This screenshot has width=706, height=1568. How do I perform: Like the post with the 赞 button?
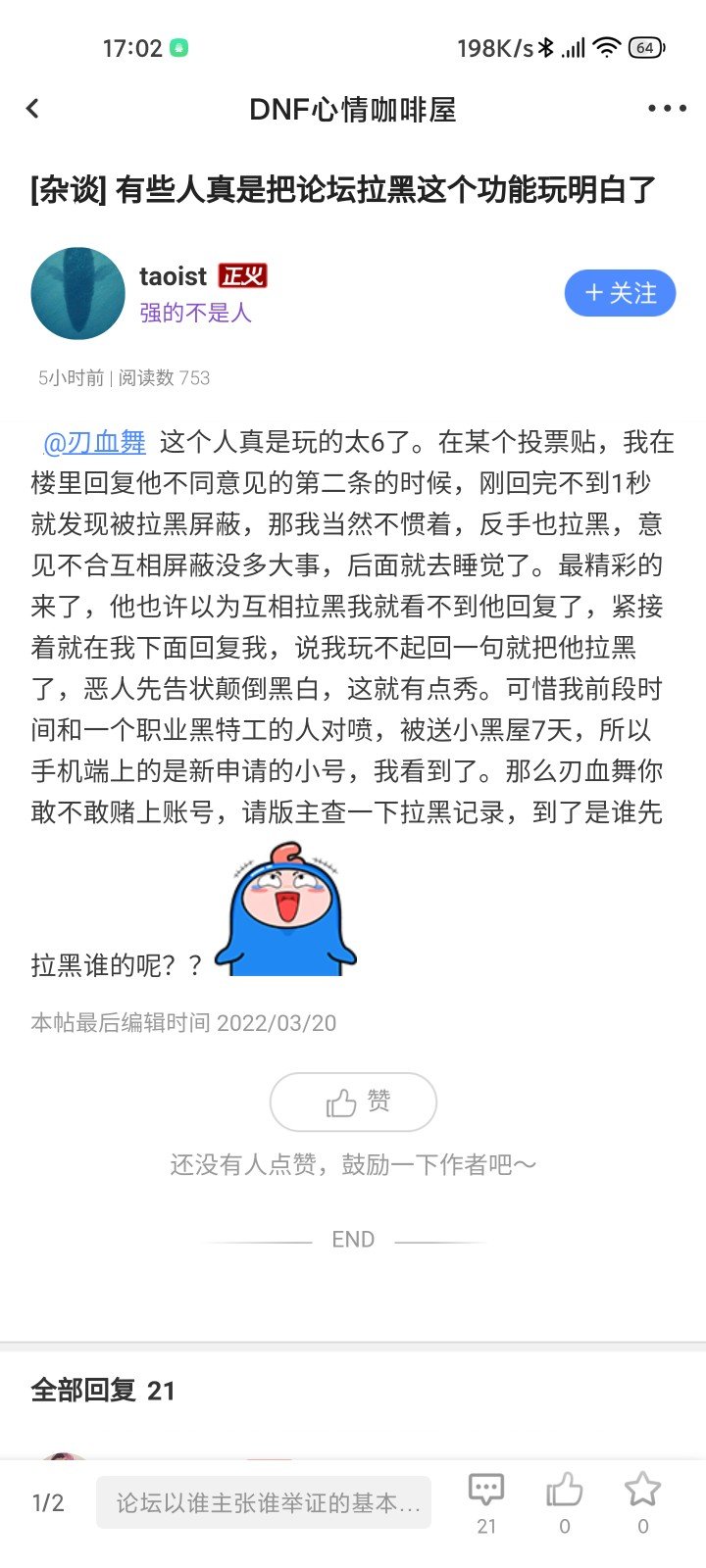point(353,1102)
